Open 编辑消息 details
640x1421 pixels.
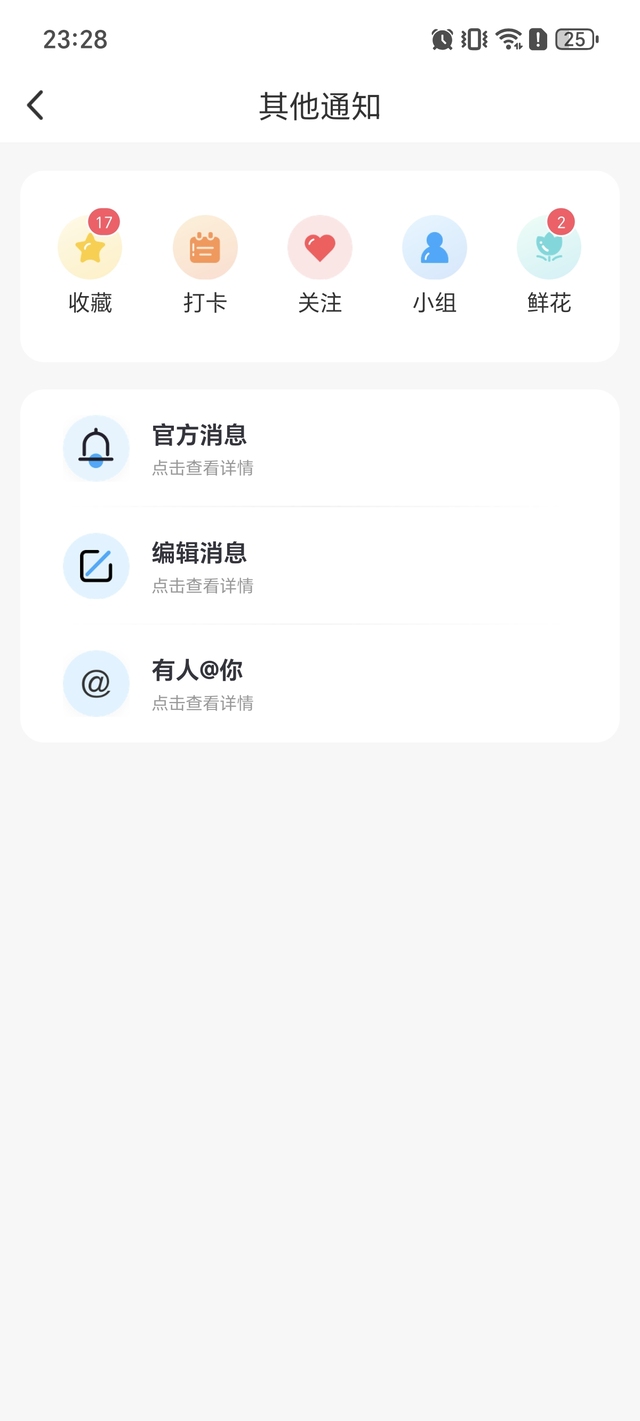pos(320,566)
